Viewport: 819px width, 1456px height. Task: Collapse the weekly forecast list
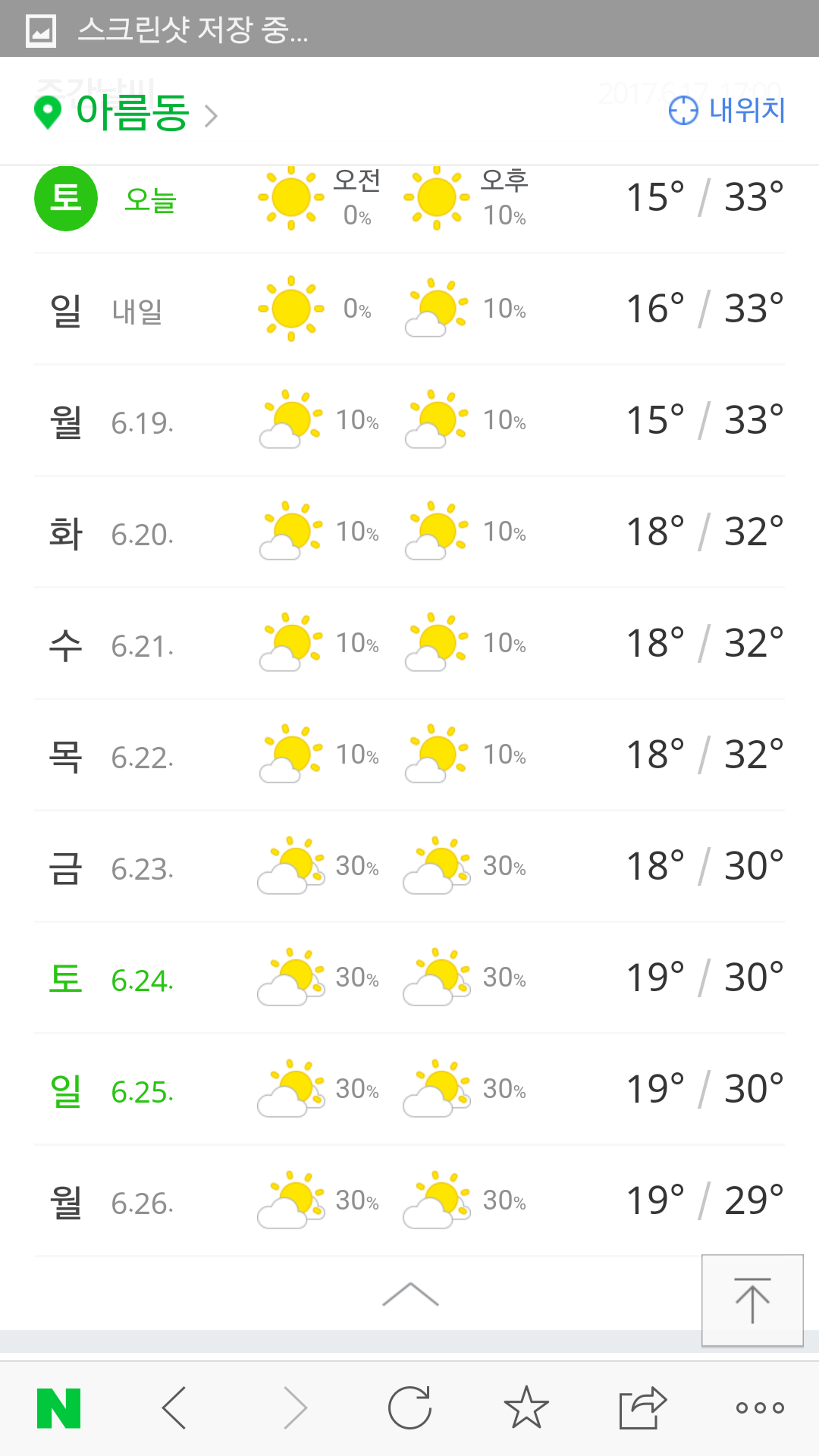[x=410, y=1294]
